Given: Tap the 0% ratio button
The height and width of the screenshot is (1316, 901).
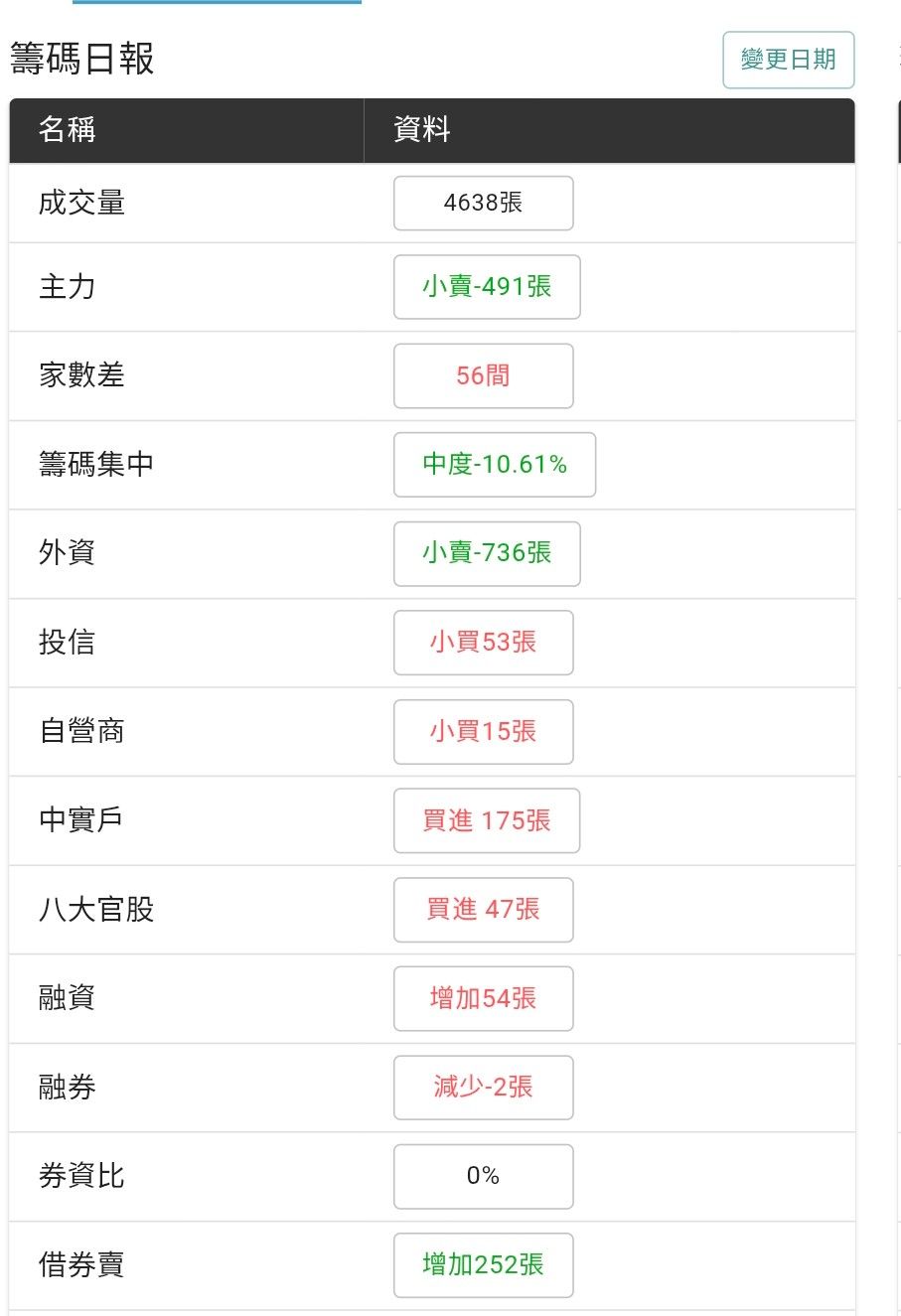Looking at the screenshot, I should coord(483,1176).
